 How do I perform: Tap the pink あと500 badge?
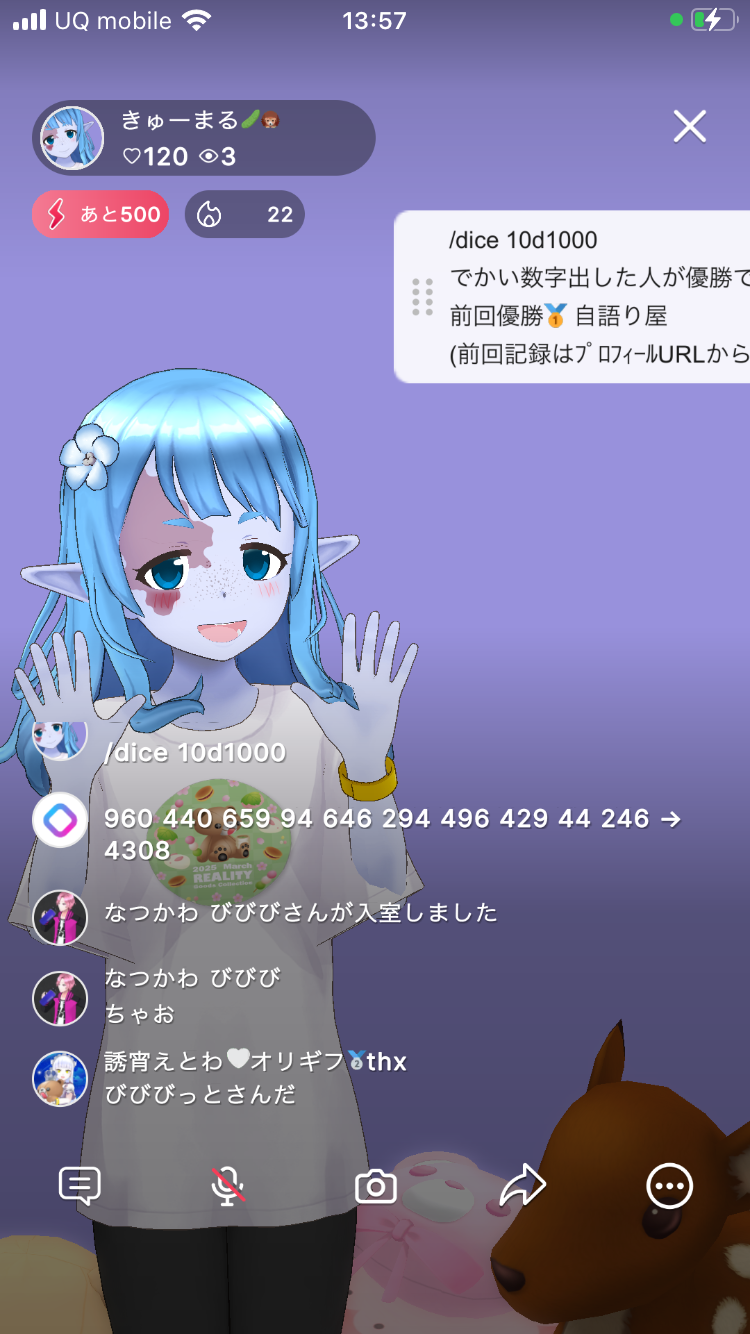(x=101, y=214)
